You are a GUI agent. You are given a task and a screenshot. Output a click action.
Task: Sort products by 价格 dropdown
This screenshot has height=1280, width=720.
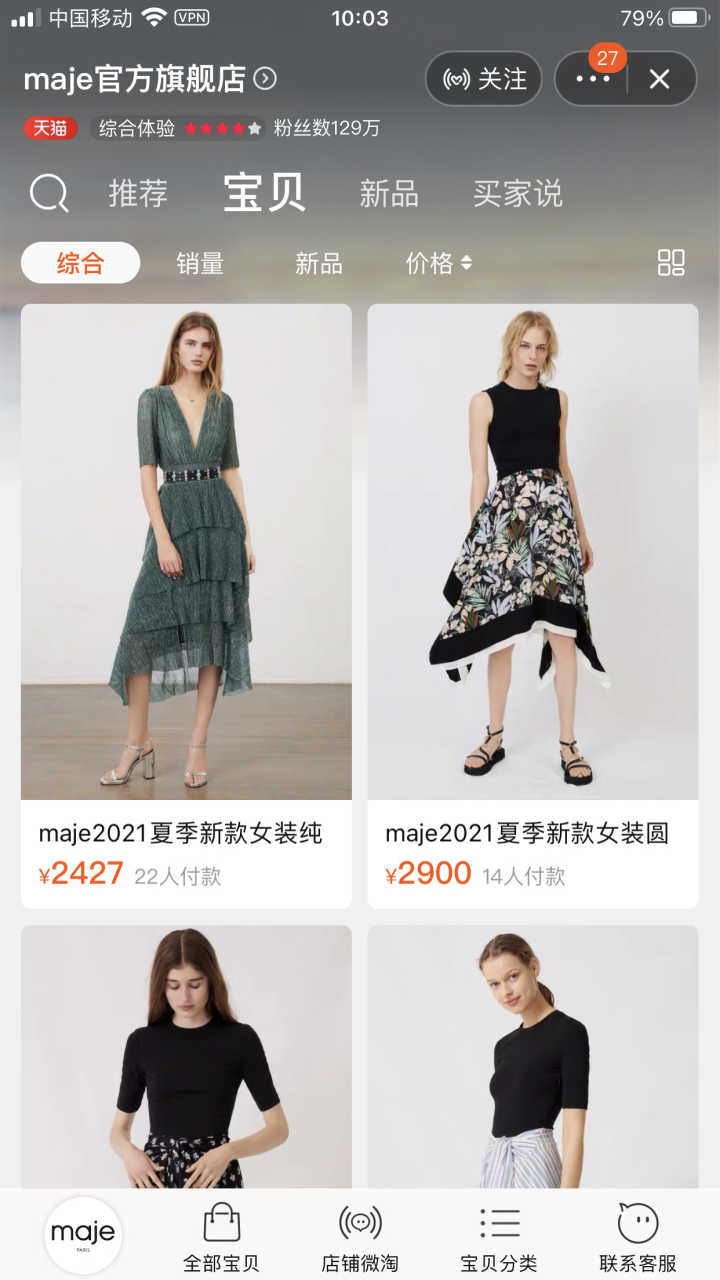438,263
